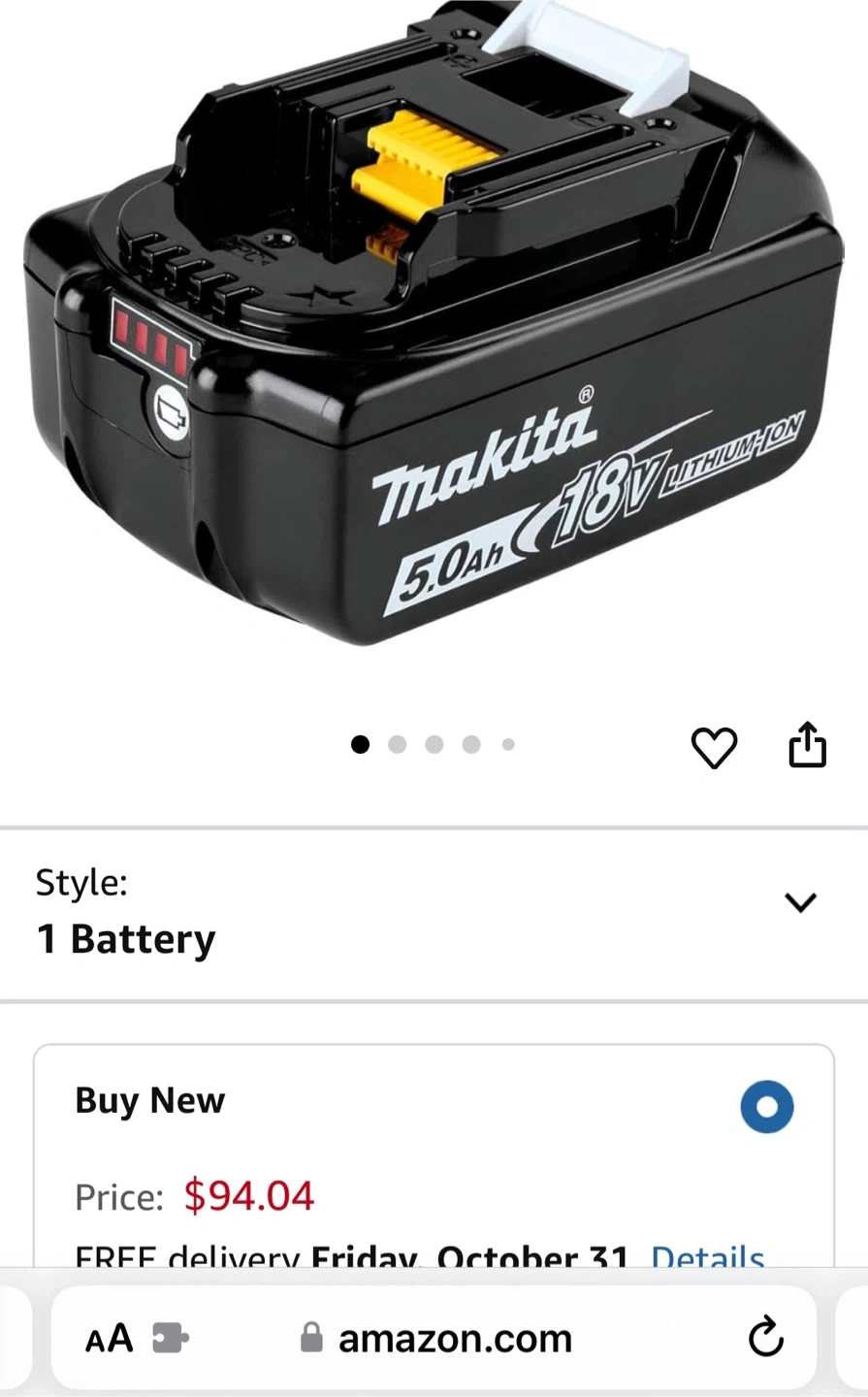Open the Makita battery product image
The height and width of the screenshot is (1397, 868).
434,330
